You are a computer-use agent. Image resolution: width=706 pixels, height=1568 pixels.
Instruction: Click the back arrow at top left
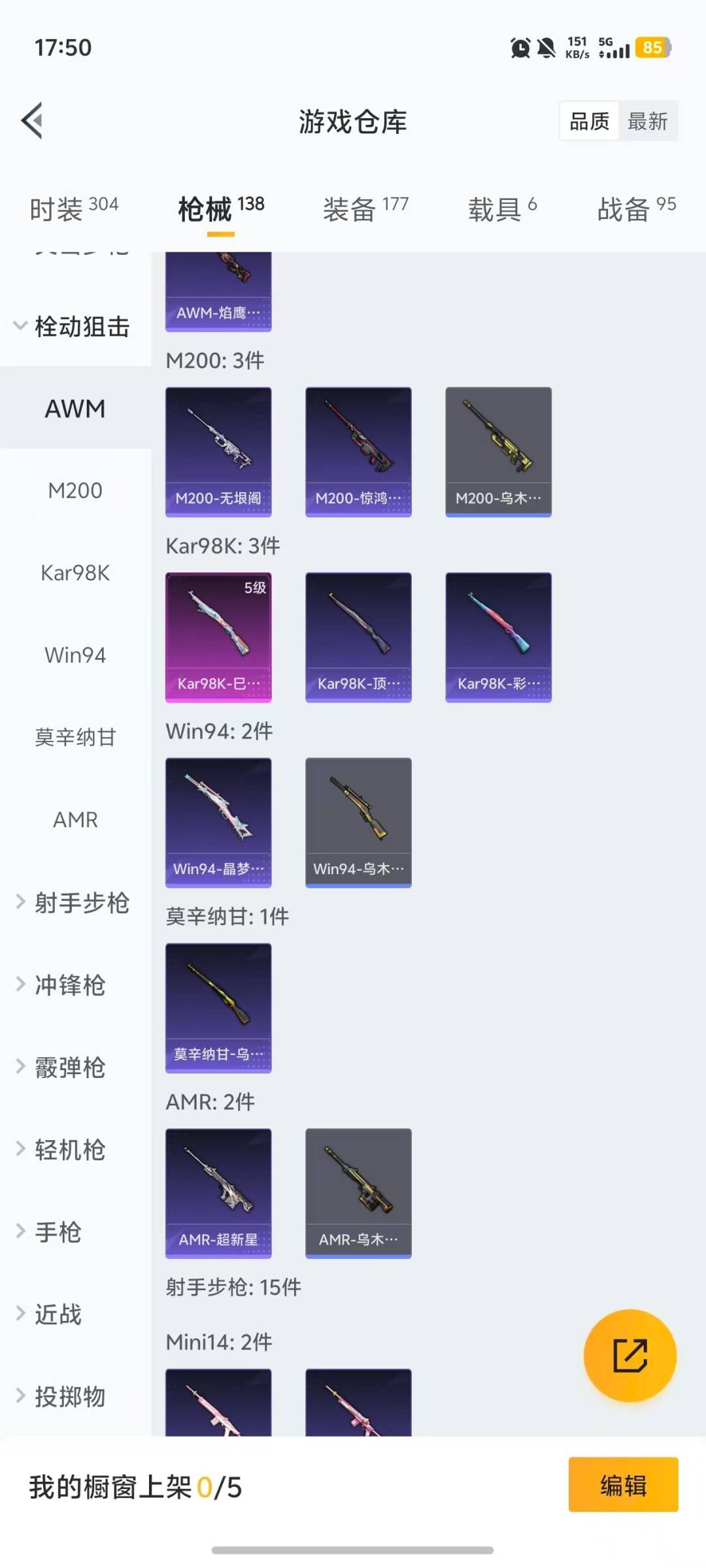31,120
